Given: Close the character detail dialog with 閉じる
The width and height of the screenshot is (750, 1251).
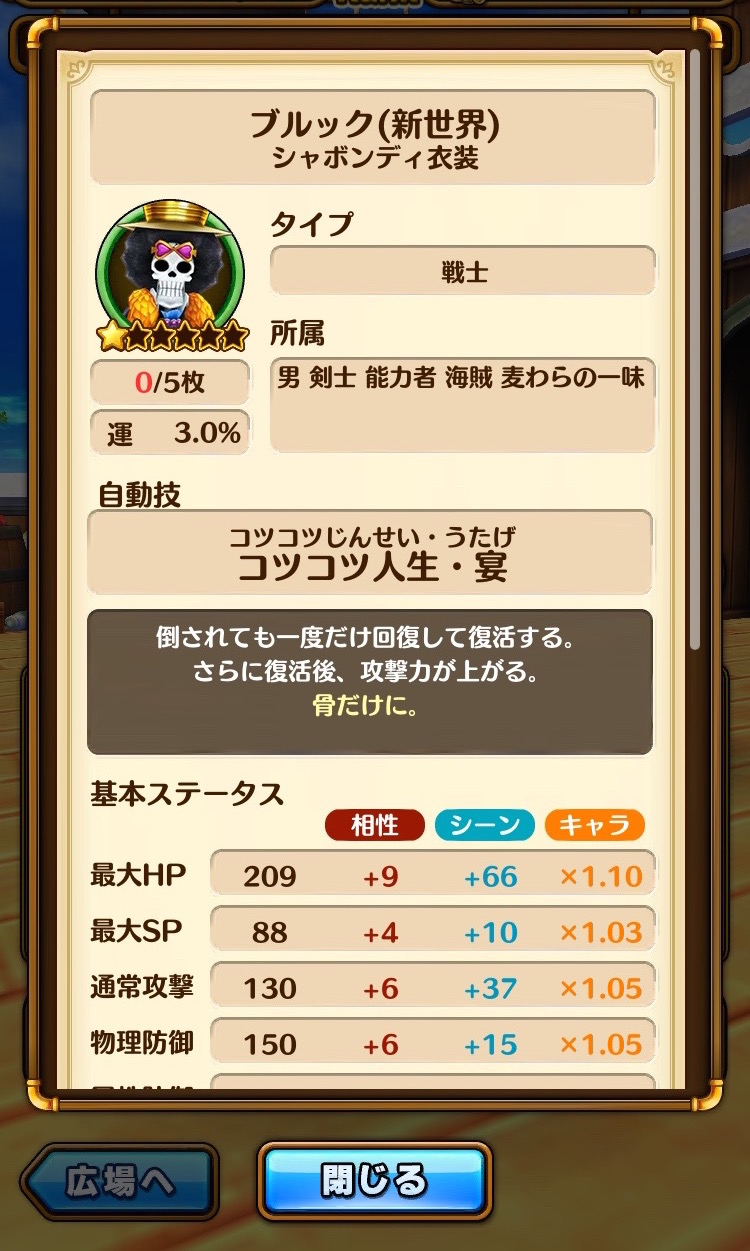Looking at the screenshot, I should (x=374, y=1180).
